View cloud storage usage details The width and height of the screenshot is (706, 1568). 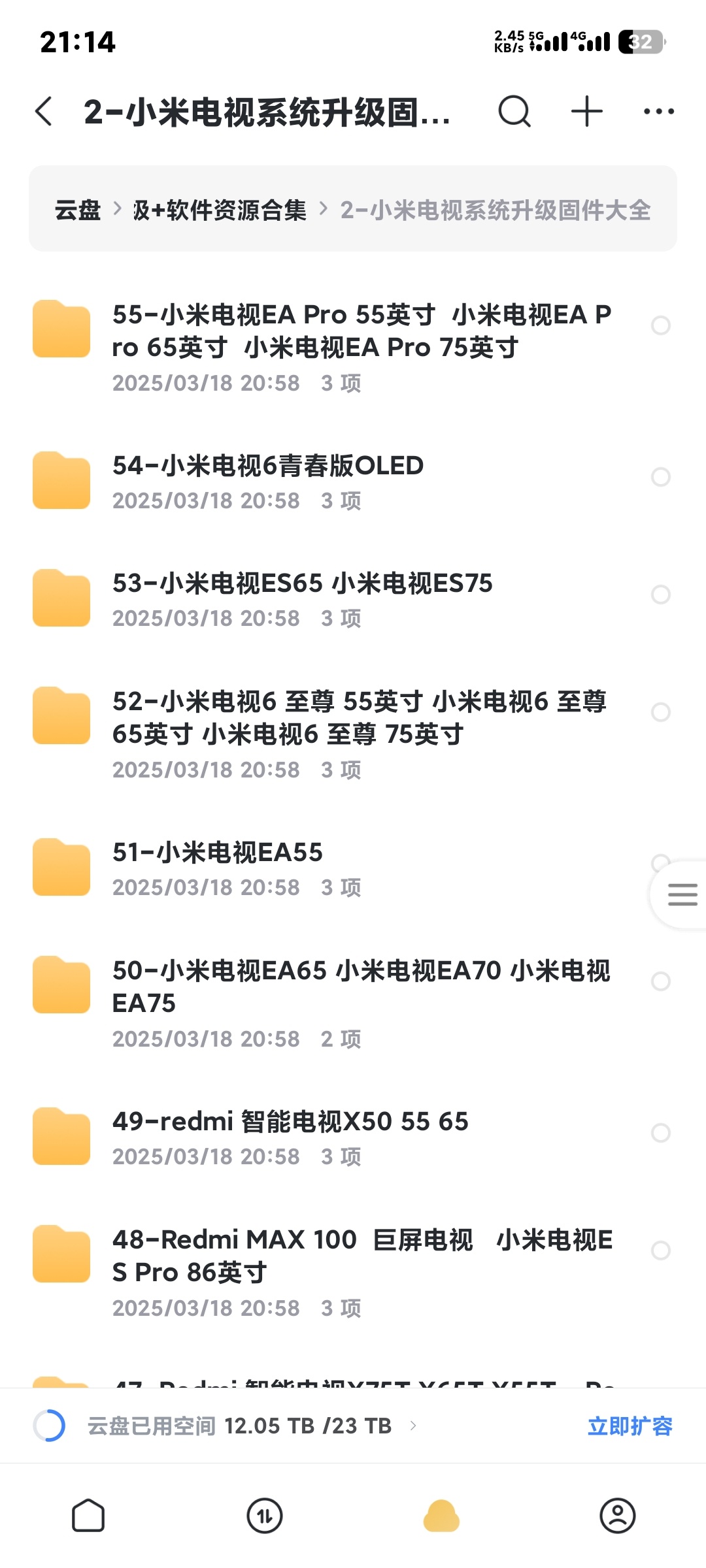point(239,1426)
